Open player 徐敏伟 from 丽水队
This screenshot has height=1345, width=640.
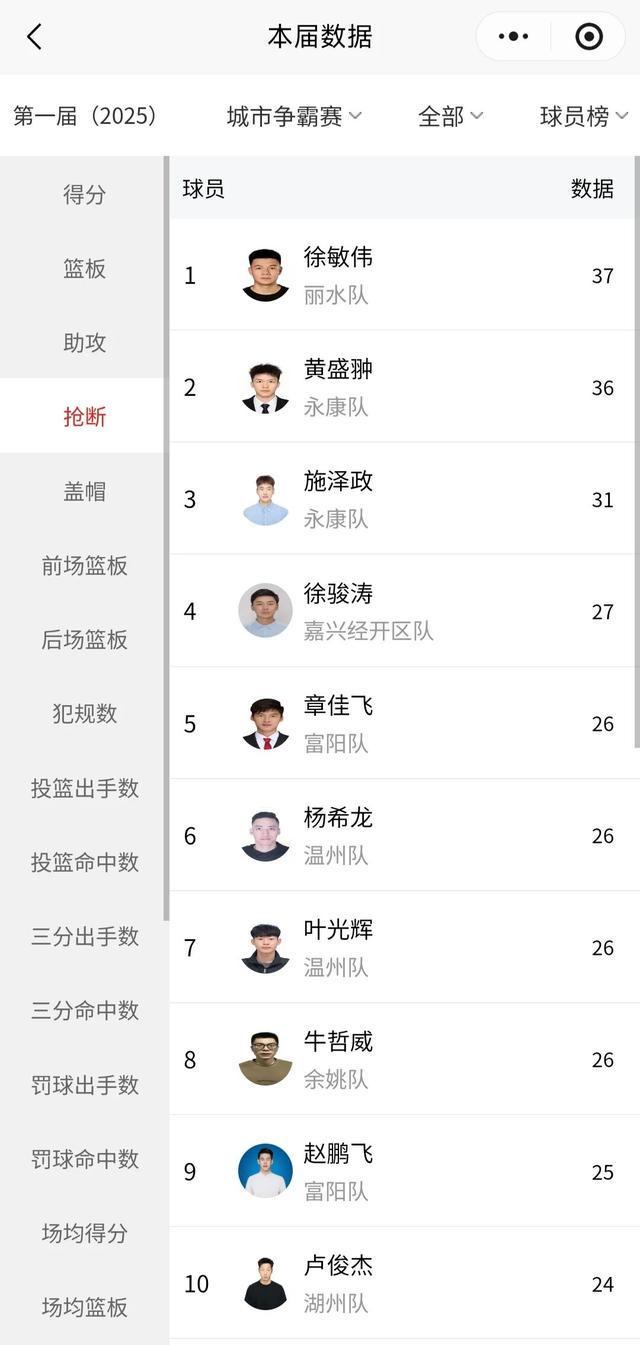click(400, 275)
